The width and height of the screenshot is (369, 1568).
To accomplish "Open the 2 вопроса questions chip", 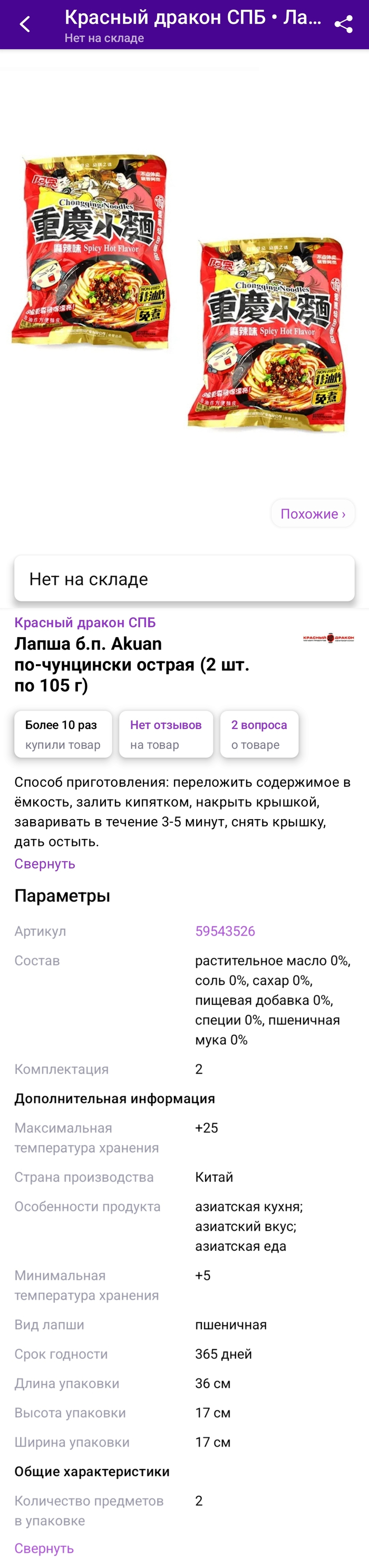I will 259,734.
